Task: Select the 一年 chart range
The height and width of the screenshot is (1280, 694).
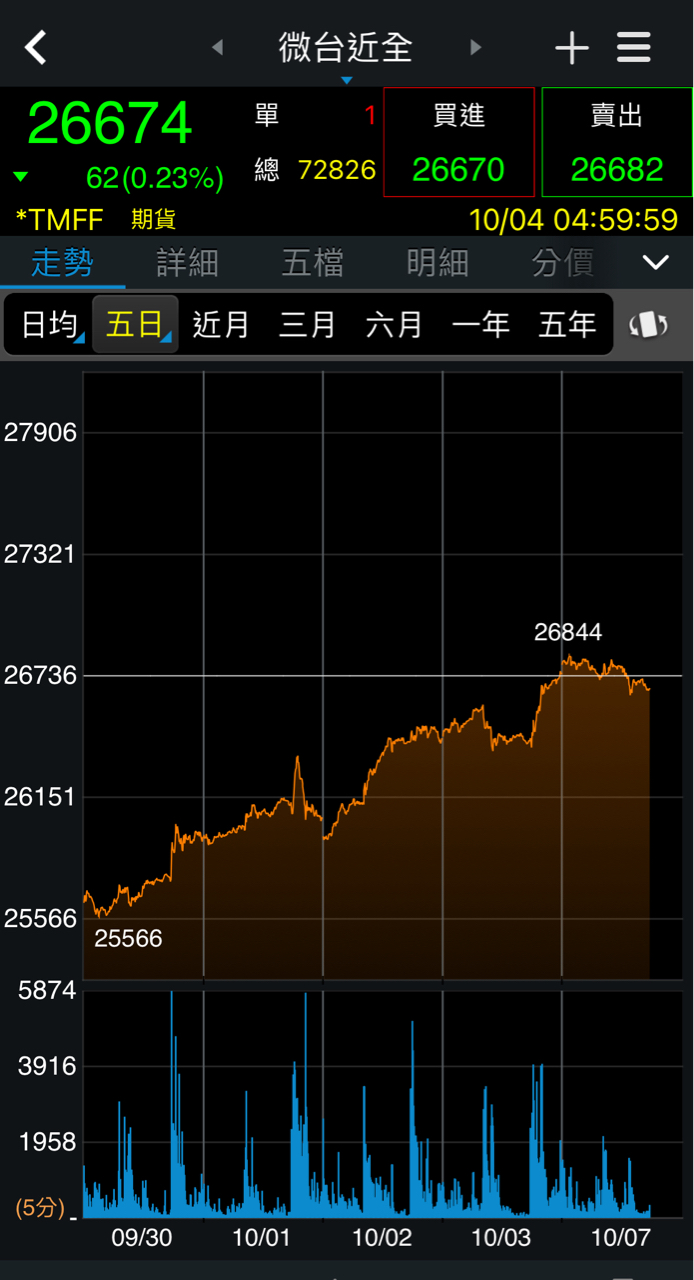Action: (480, 324)
